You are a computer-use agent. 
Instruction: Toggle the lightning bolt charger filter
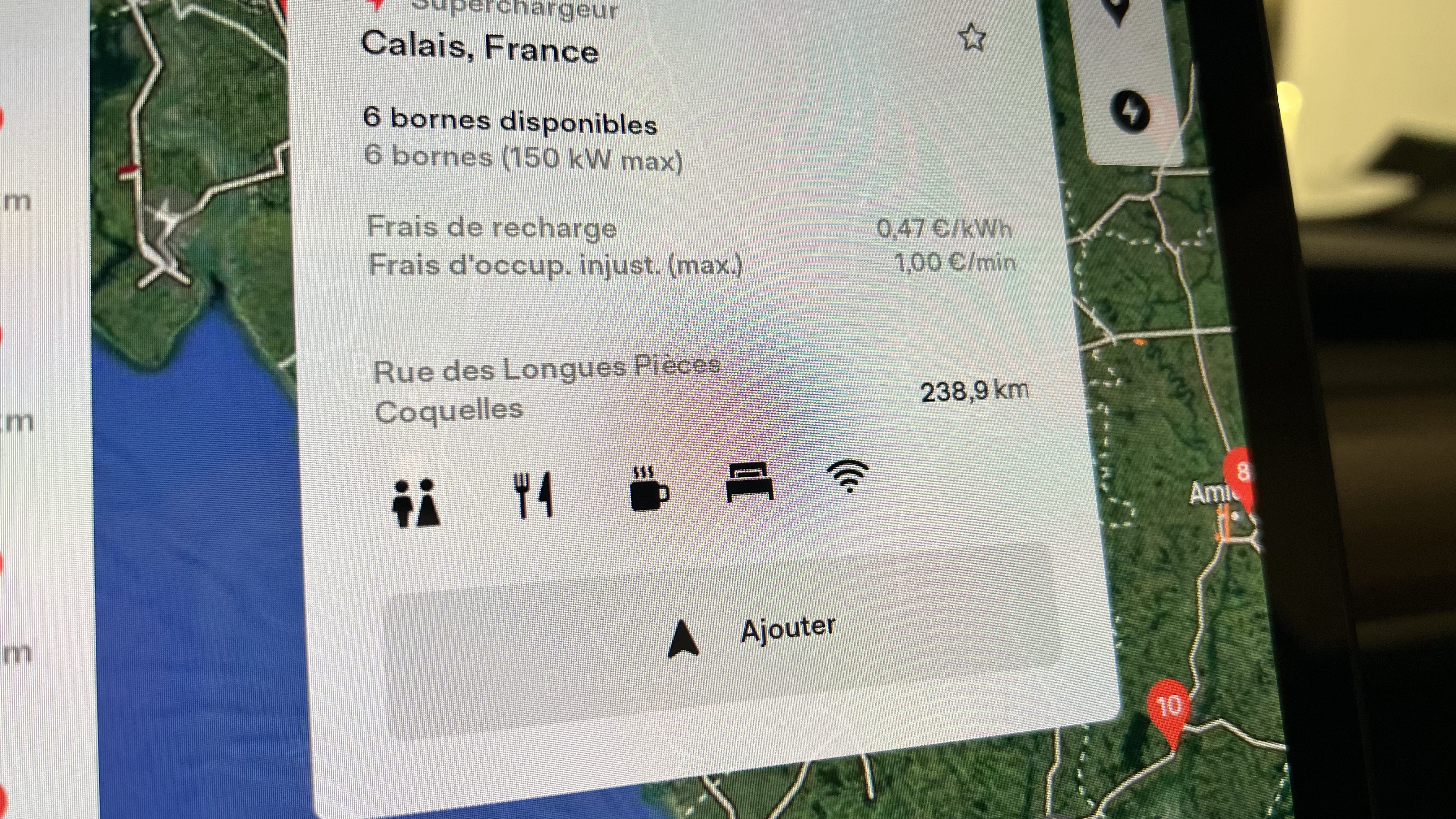click(1130, 111)
